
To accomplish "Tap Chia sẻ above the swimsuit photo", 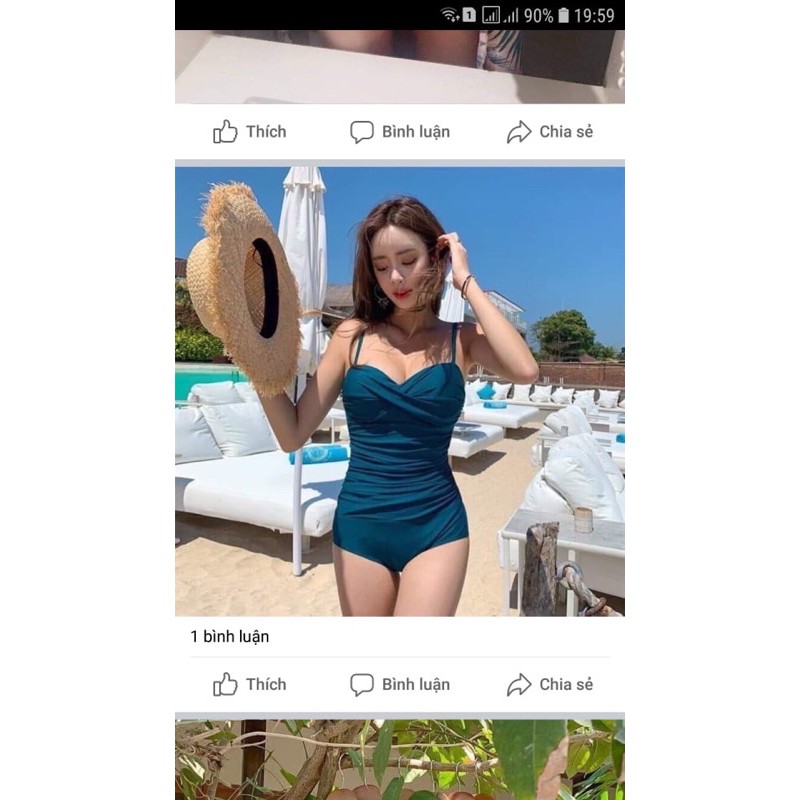I will click(x=550, y=131).
